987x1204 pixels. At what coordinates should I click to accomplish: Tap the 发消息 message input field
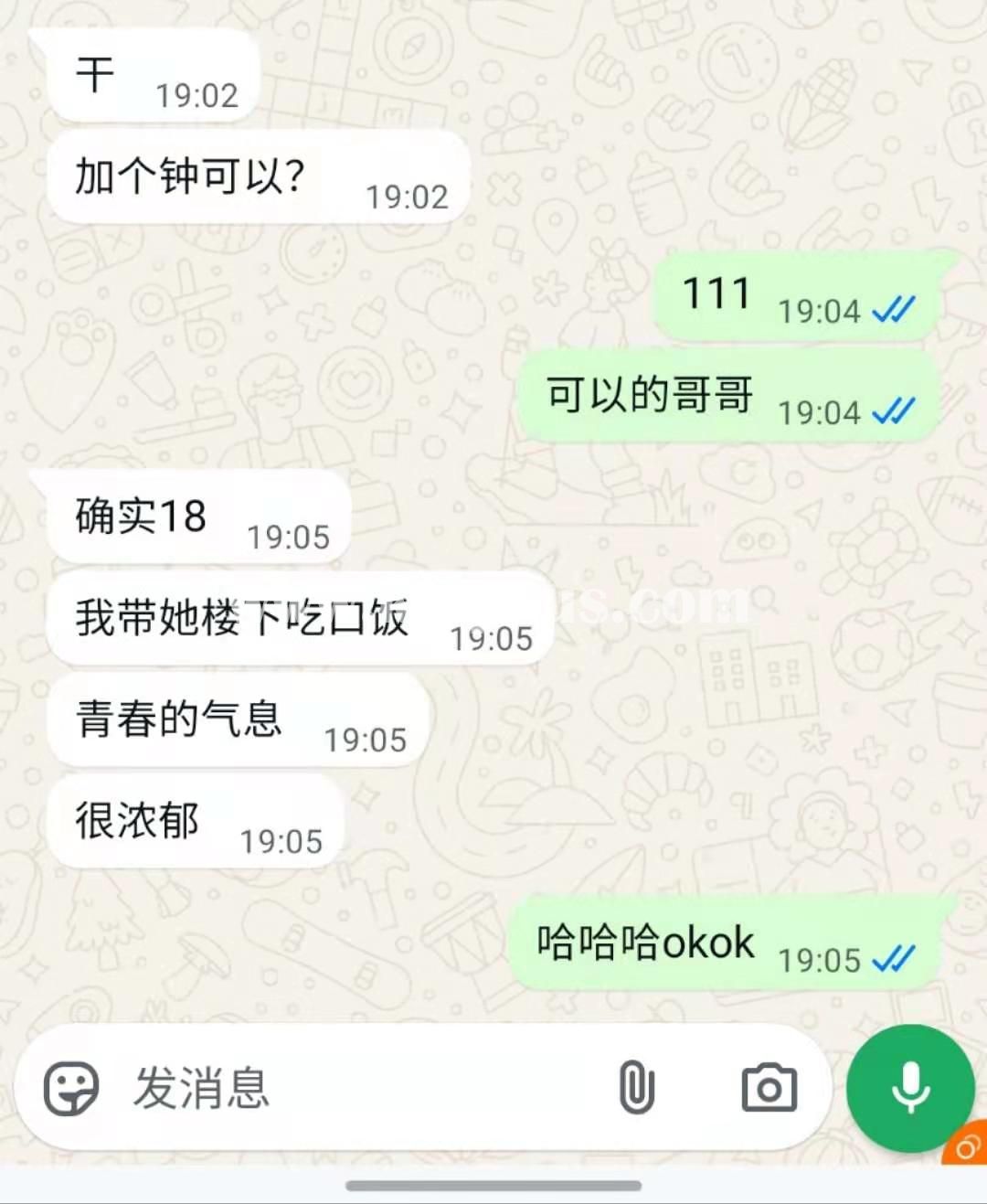pos(347,1088)
